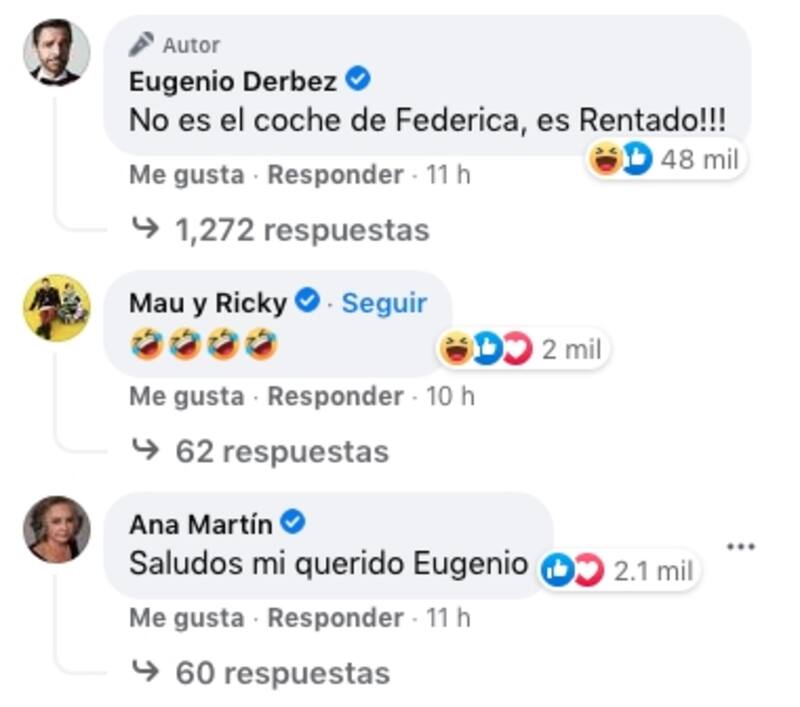View the 2.1 mil reactions on Ana Martín's comment
The image size is (800, 707).
pyautogui.click(x=620, y=571)
